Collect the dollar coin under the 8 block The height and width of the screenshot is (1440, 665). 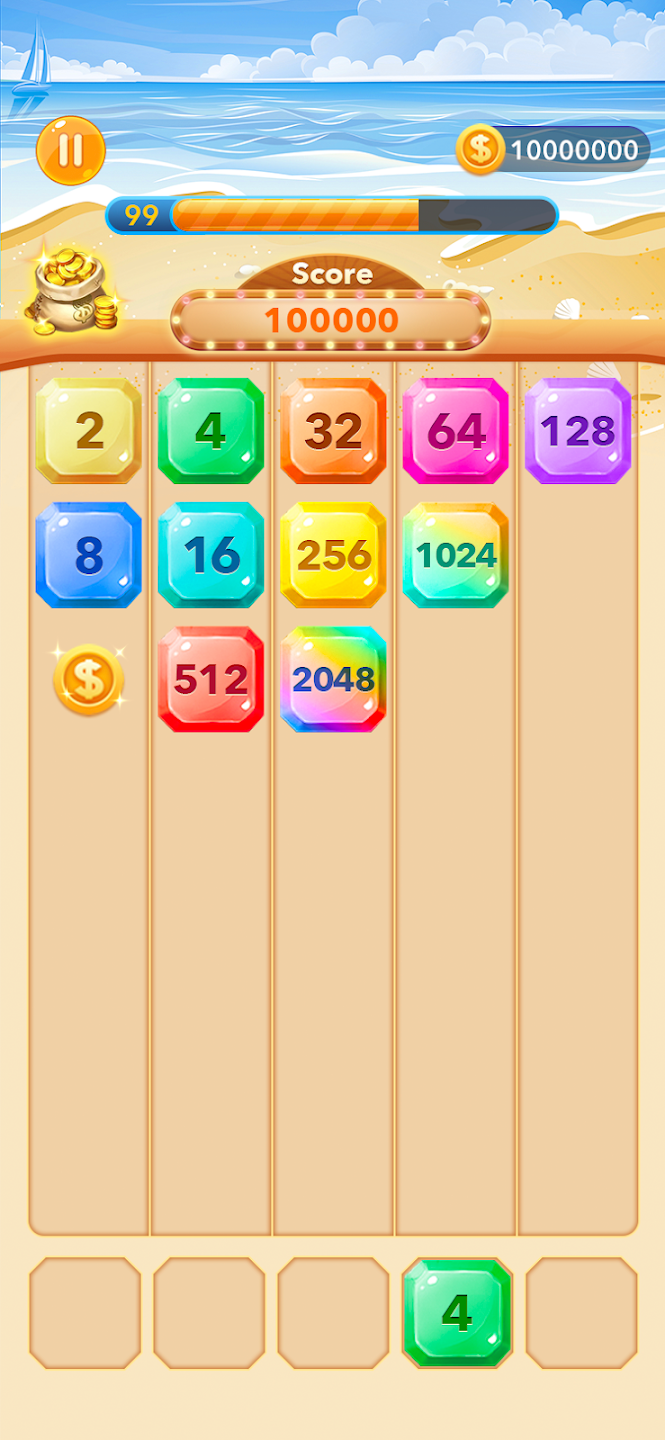tap(88, 680)
